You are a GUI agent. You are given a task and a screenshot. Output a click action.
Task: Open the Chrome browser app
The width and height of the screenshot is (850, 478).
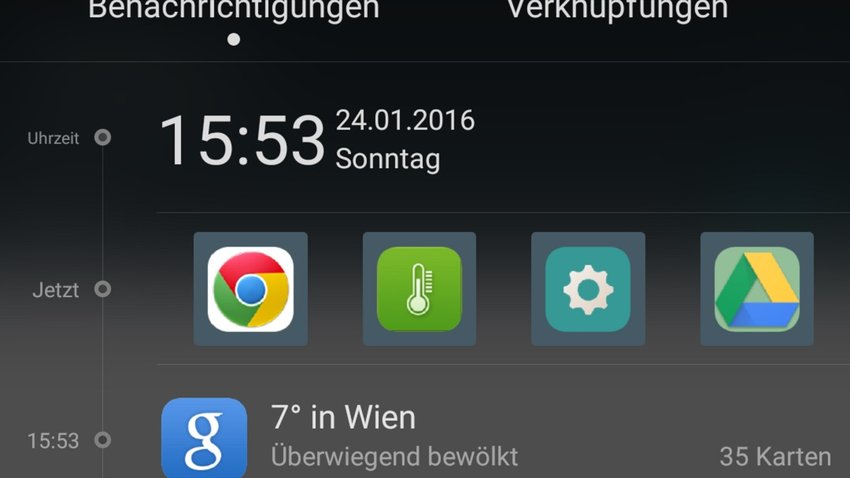pyautogui.click(x=250, y=289)
